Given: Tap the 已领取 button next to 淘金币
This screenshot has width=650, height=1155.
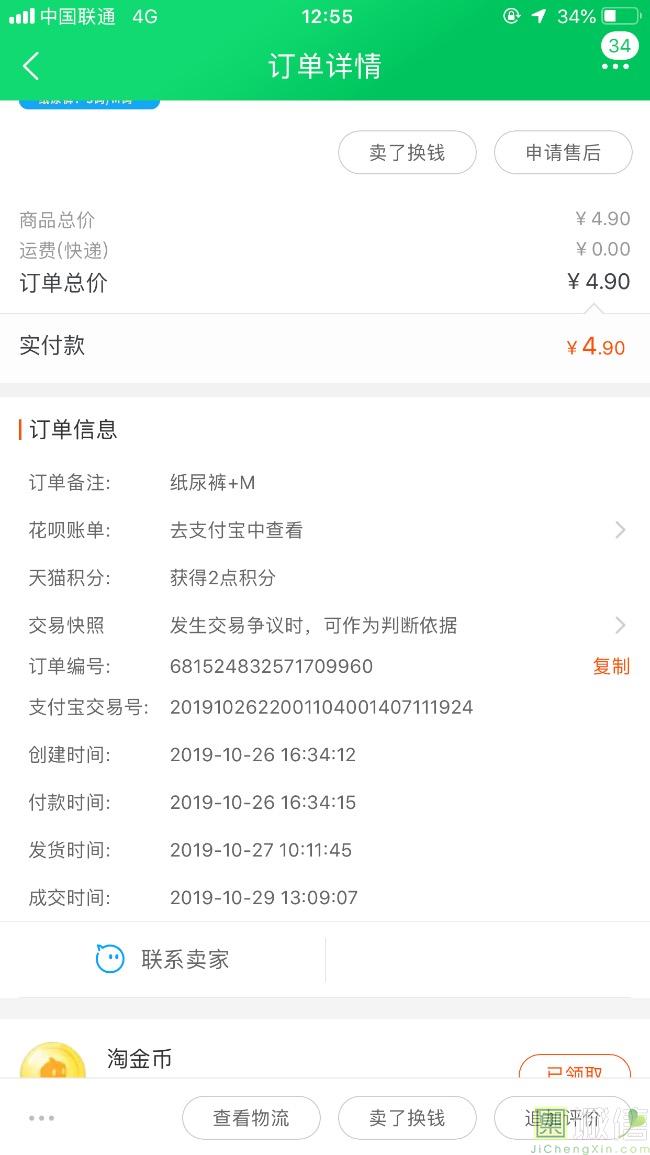Looking at the screenshot, I should pyautogui.click(x=575, y=1068).
